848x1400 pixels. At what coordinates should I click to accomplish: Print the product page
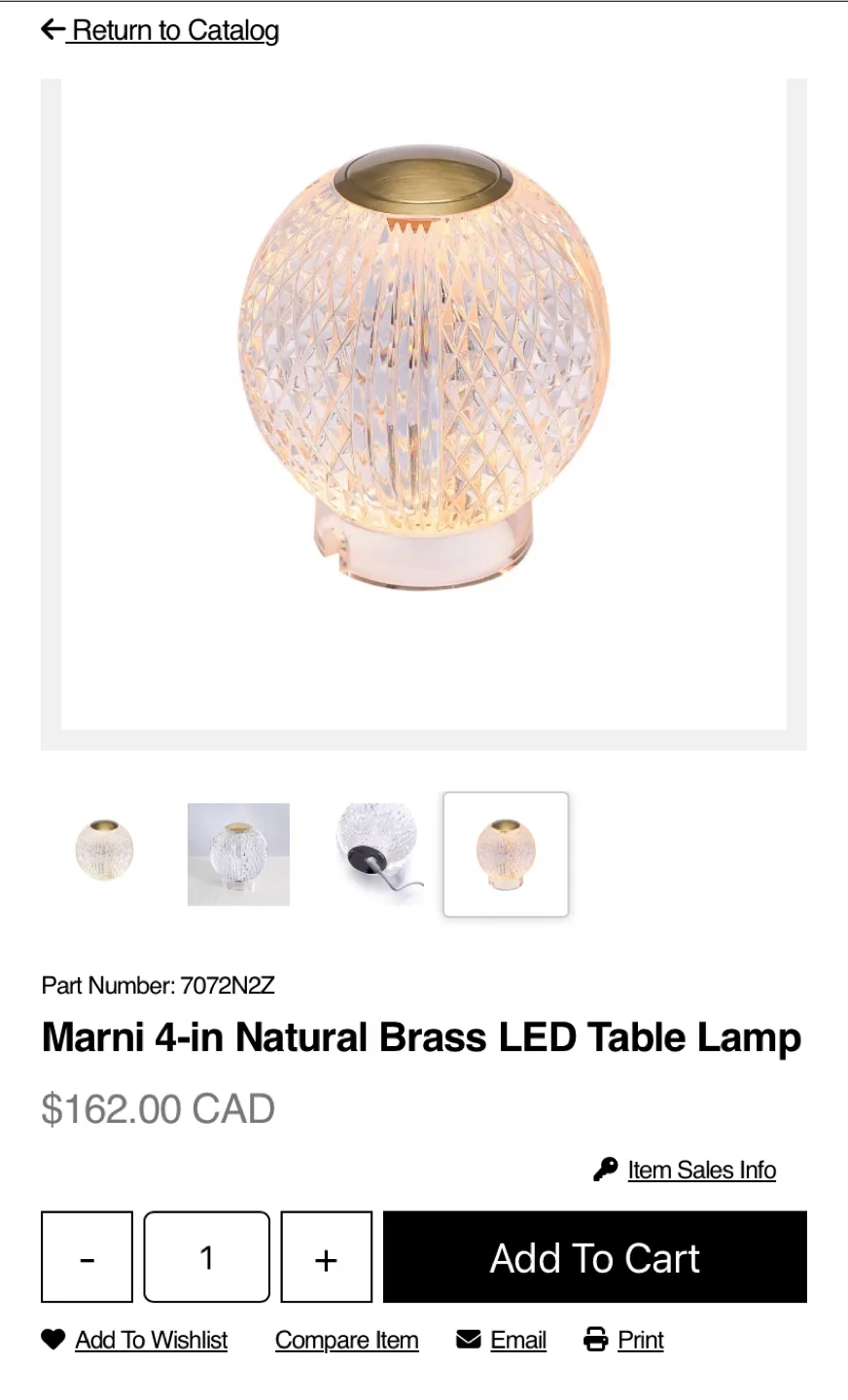[640, 1340]
